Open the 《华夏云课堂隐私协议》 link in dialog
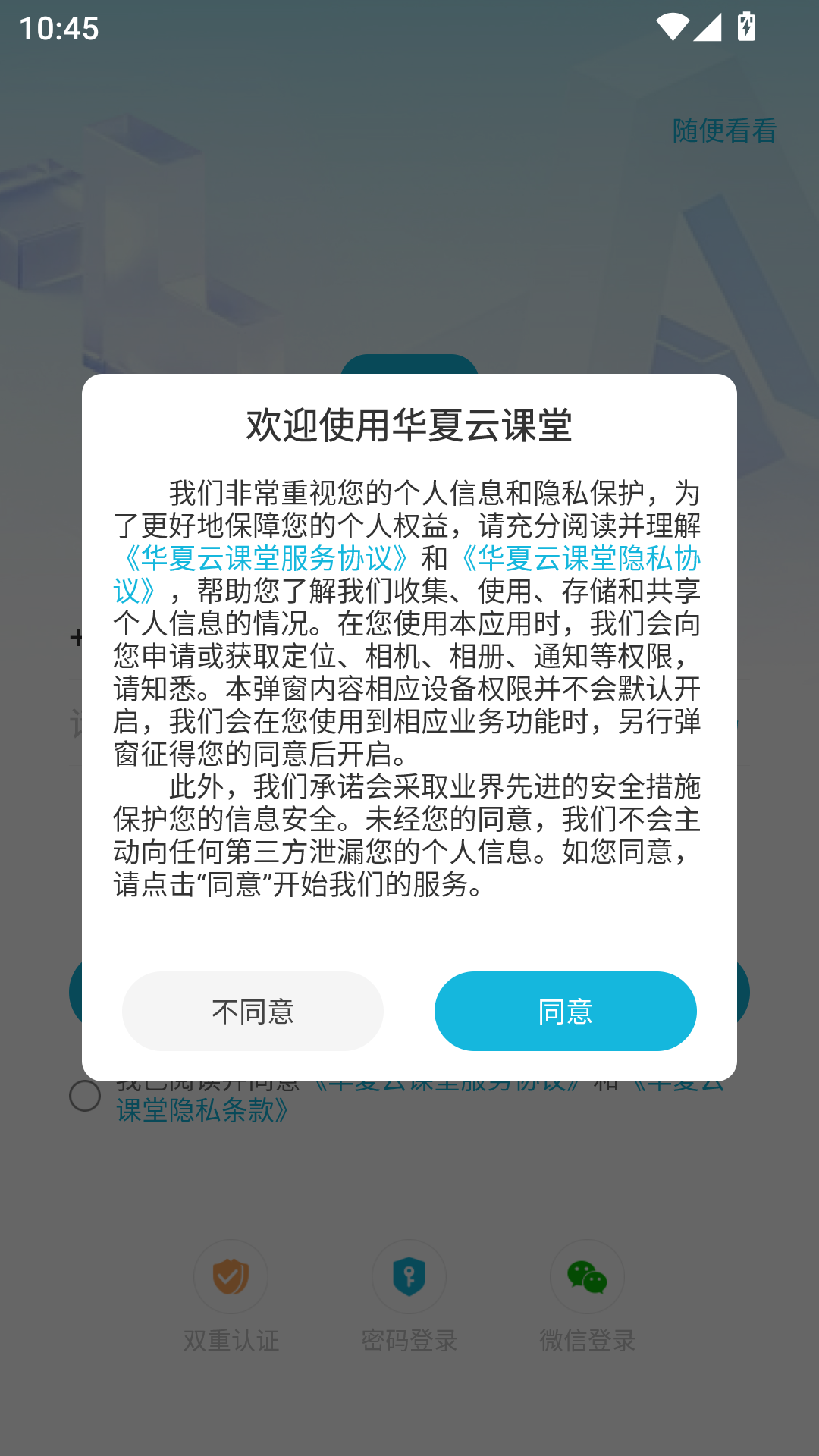 [578, 559]
